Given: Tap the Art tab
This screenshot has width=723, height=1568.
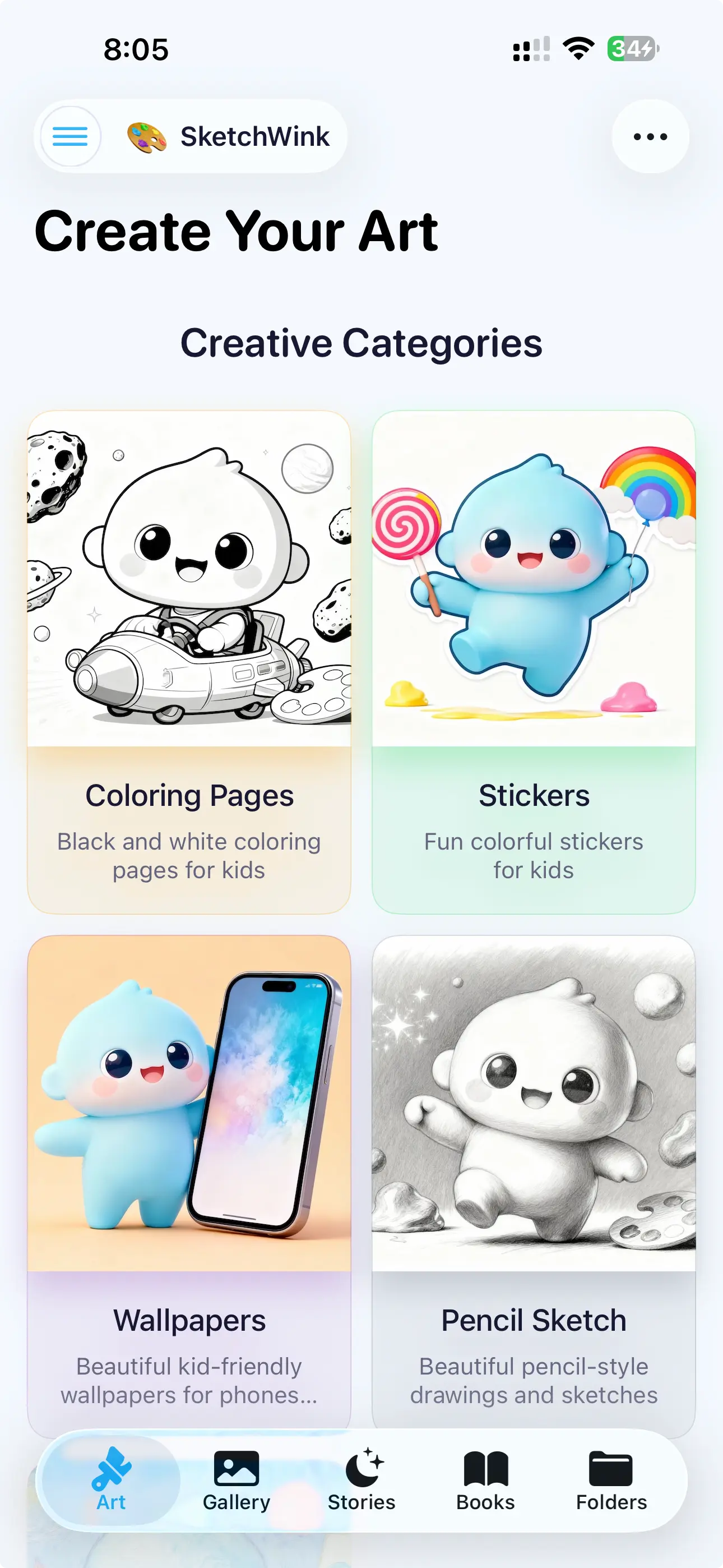Looking at the screenshot, I should (112, 1481).
